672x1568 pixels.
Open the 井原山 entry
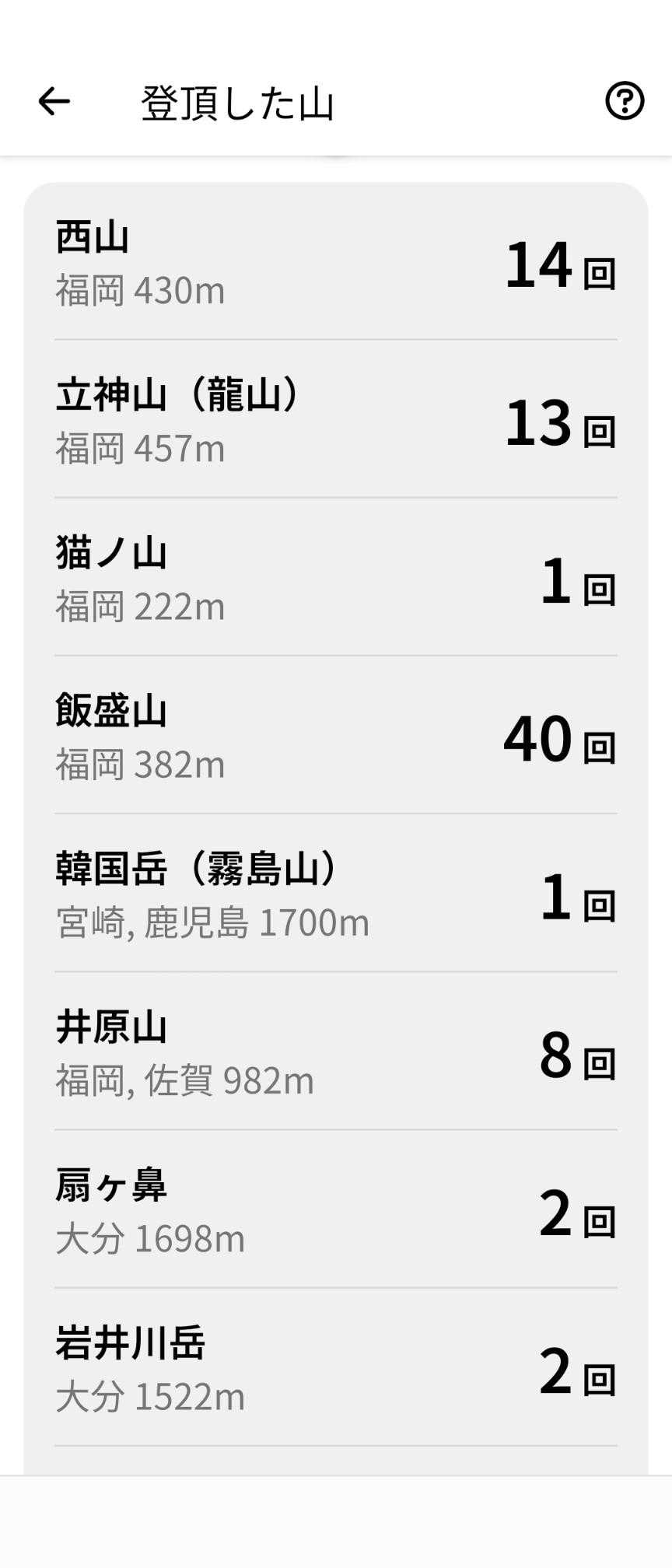coord(336,1052)
